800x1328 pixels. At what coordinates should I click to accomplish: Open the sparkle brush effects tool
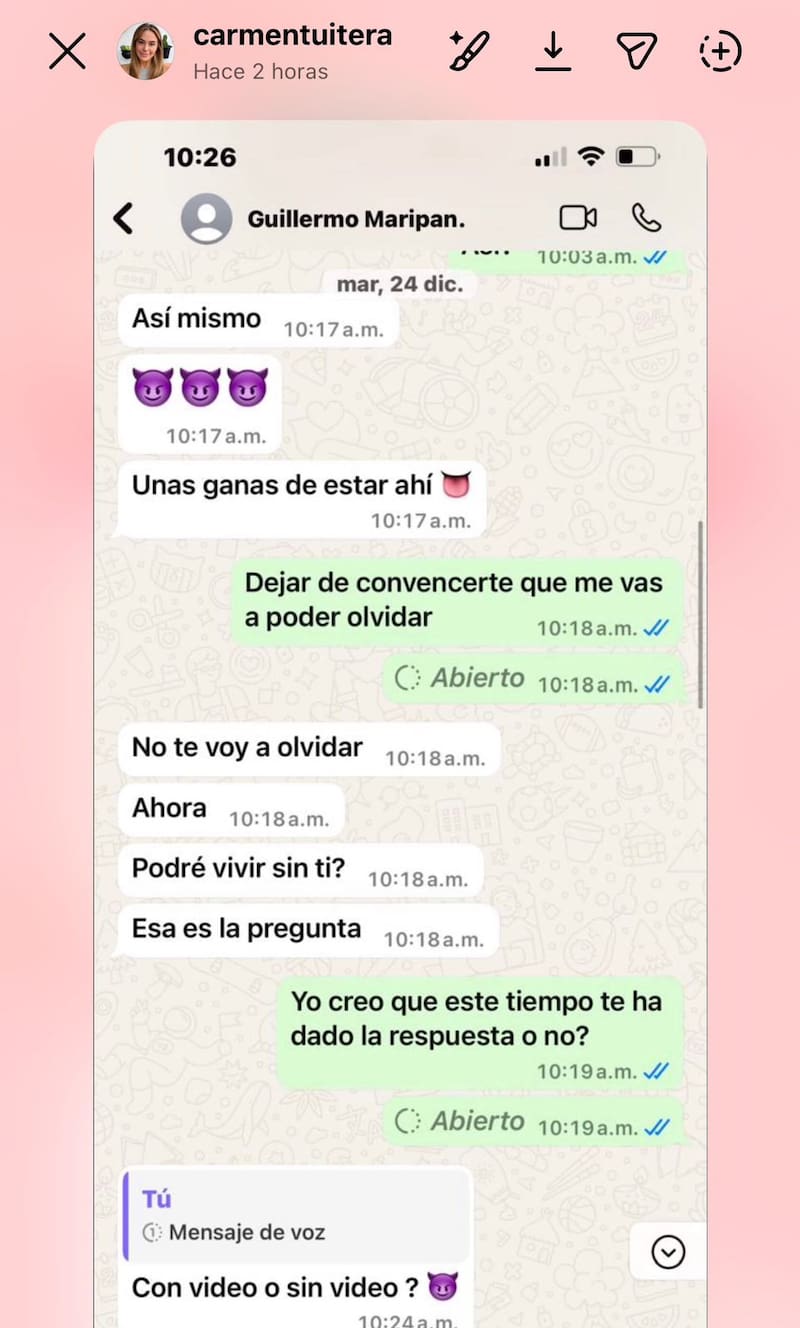pyautogui.click(x=468, y=51)
